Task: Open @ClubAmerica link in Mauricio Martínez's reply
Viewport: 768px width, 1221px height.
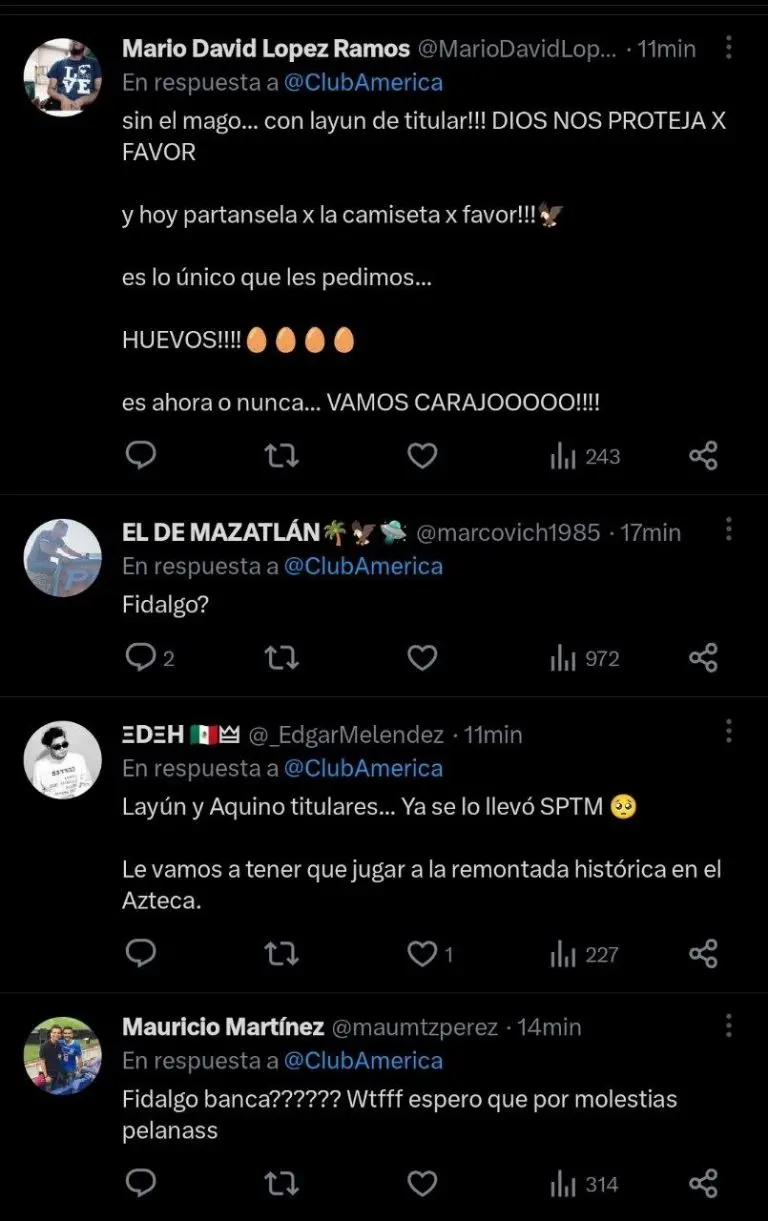Action: tap(363, 1060)
